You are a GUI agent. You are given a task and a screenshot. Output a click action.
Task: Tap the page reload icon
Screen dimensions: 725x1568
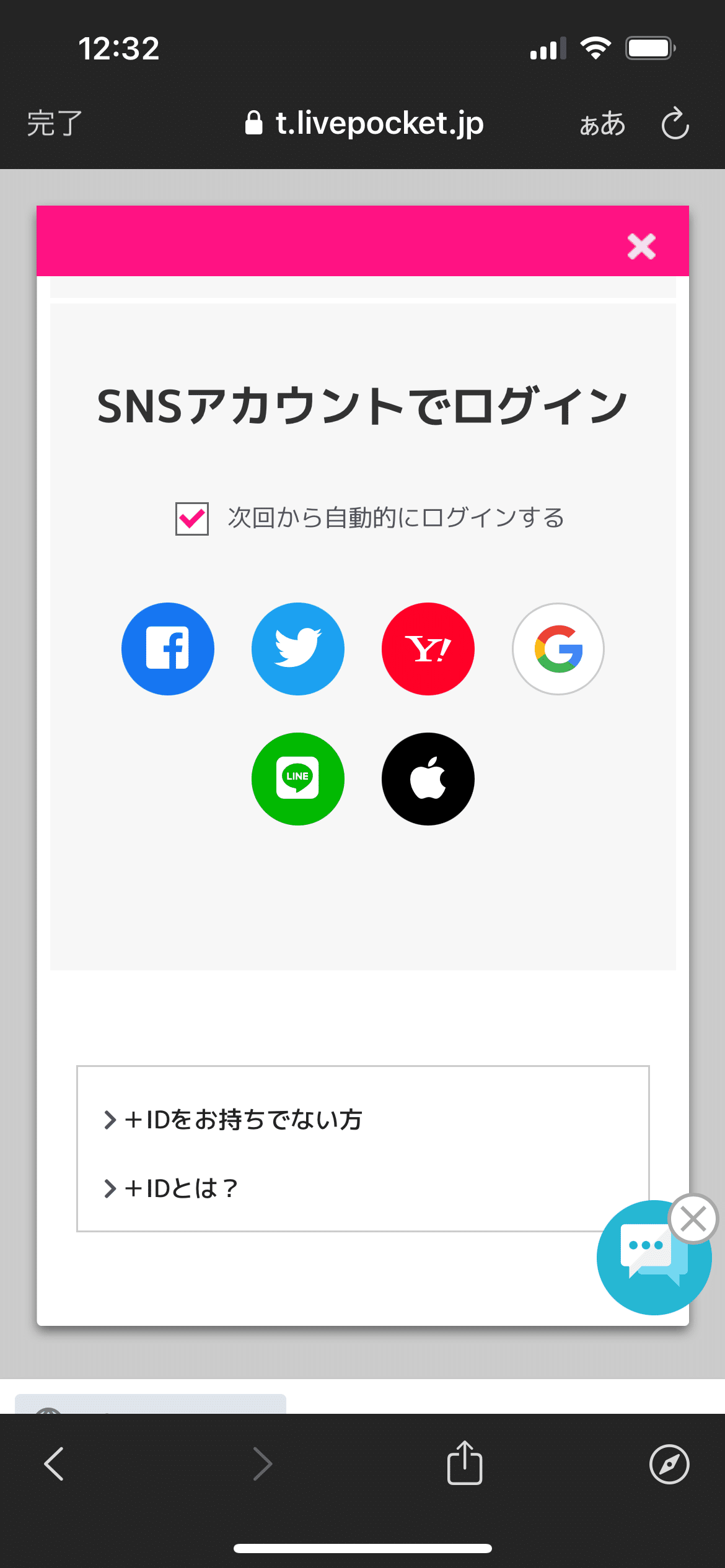point(675,123)
